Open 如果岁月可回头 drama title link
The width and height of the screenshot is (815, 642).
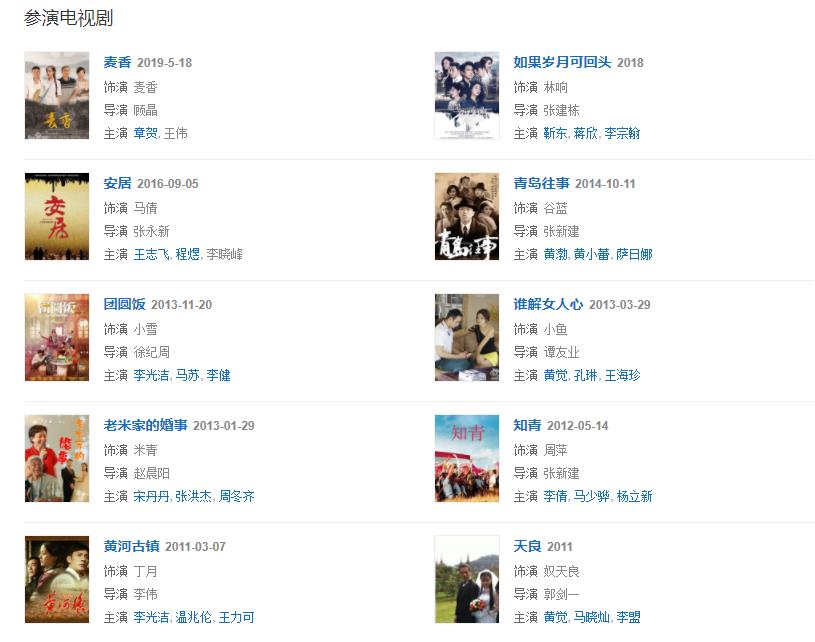tap(561, 62)
